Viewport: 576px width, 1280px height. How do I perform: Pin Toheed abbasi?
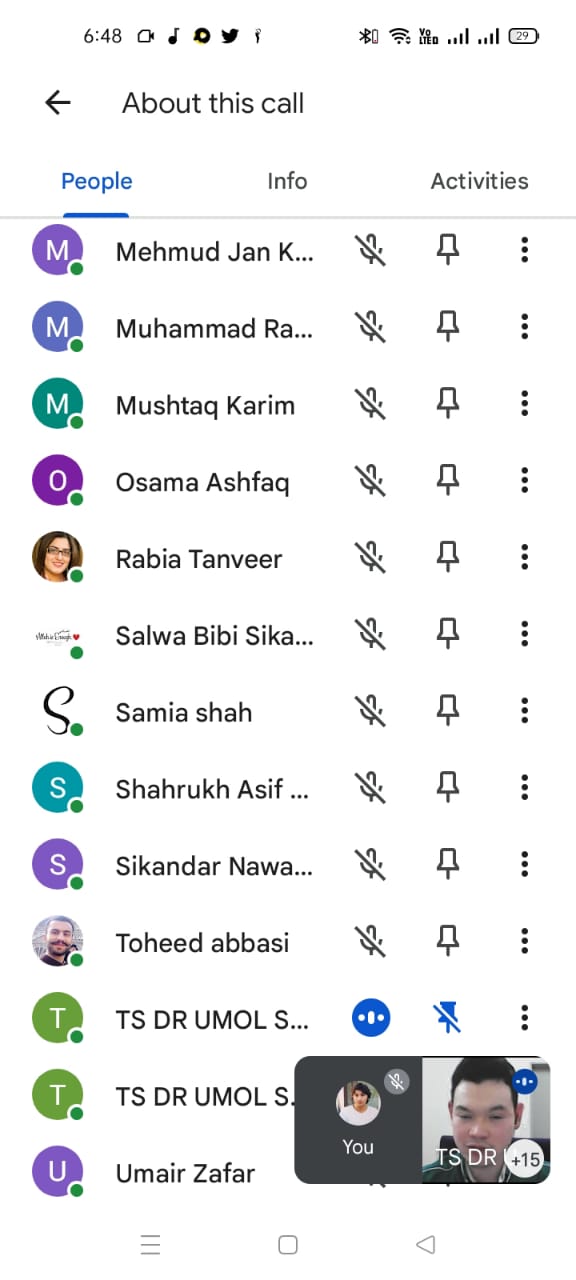tap(448, 942)
